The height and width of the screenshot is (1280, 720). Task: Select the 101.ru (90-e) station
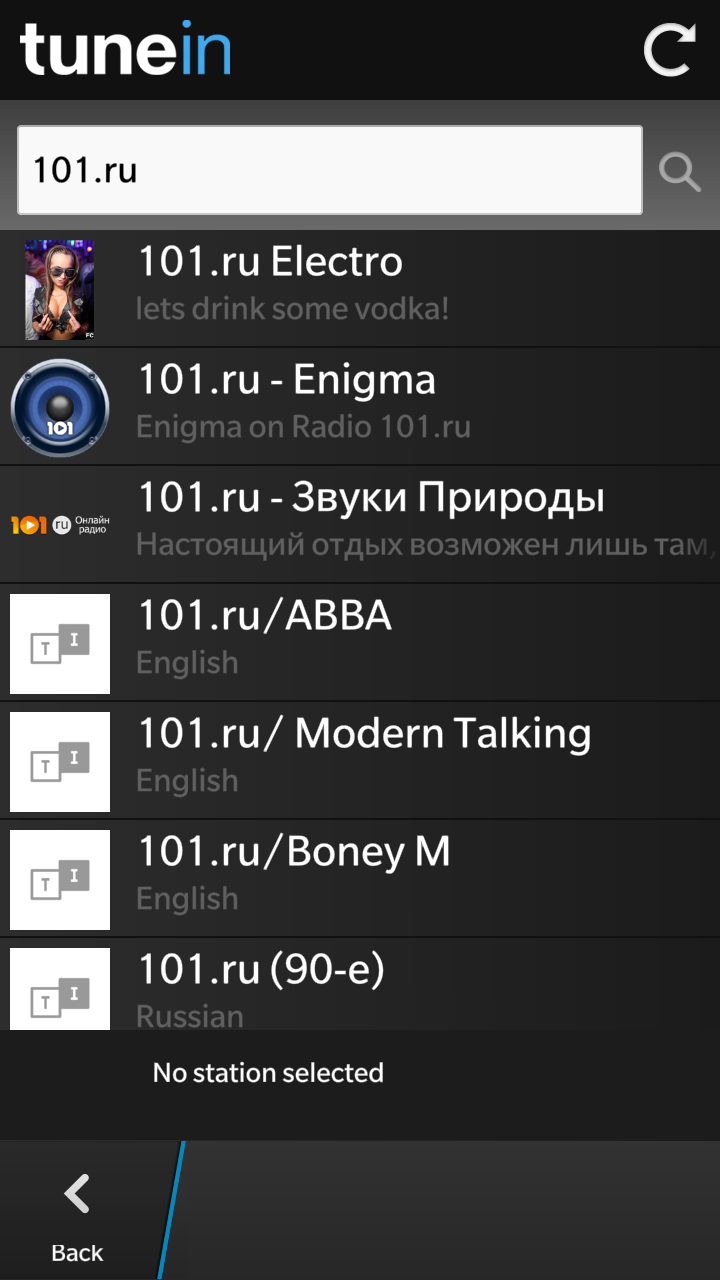click(x=360, y=985)
